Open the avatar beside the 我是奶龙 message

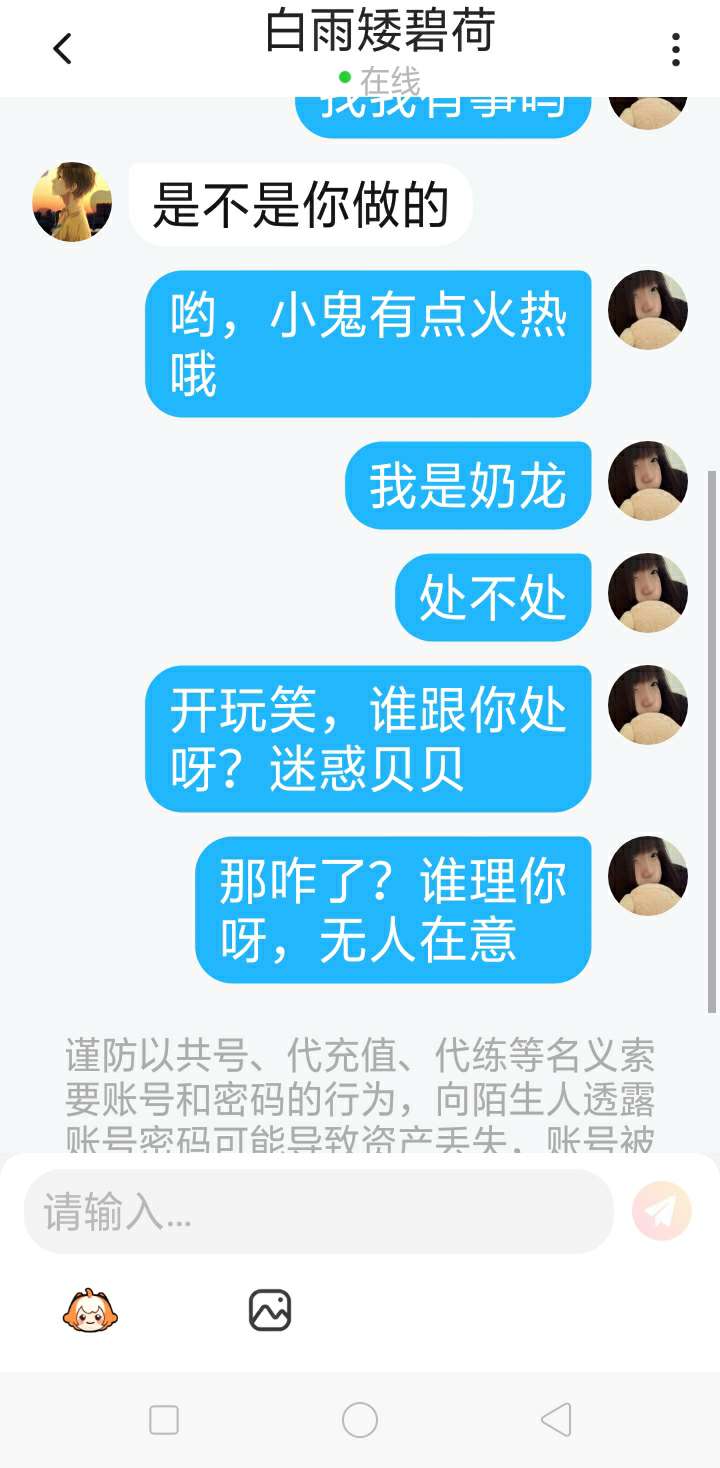click(647, 481)
